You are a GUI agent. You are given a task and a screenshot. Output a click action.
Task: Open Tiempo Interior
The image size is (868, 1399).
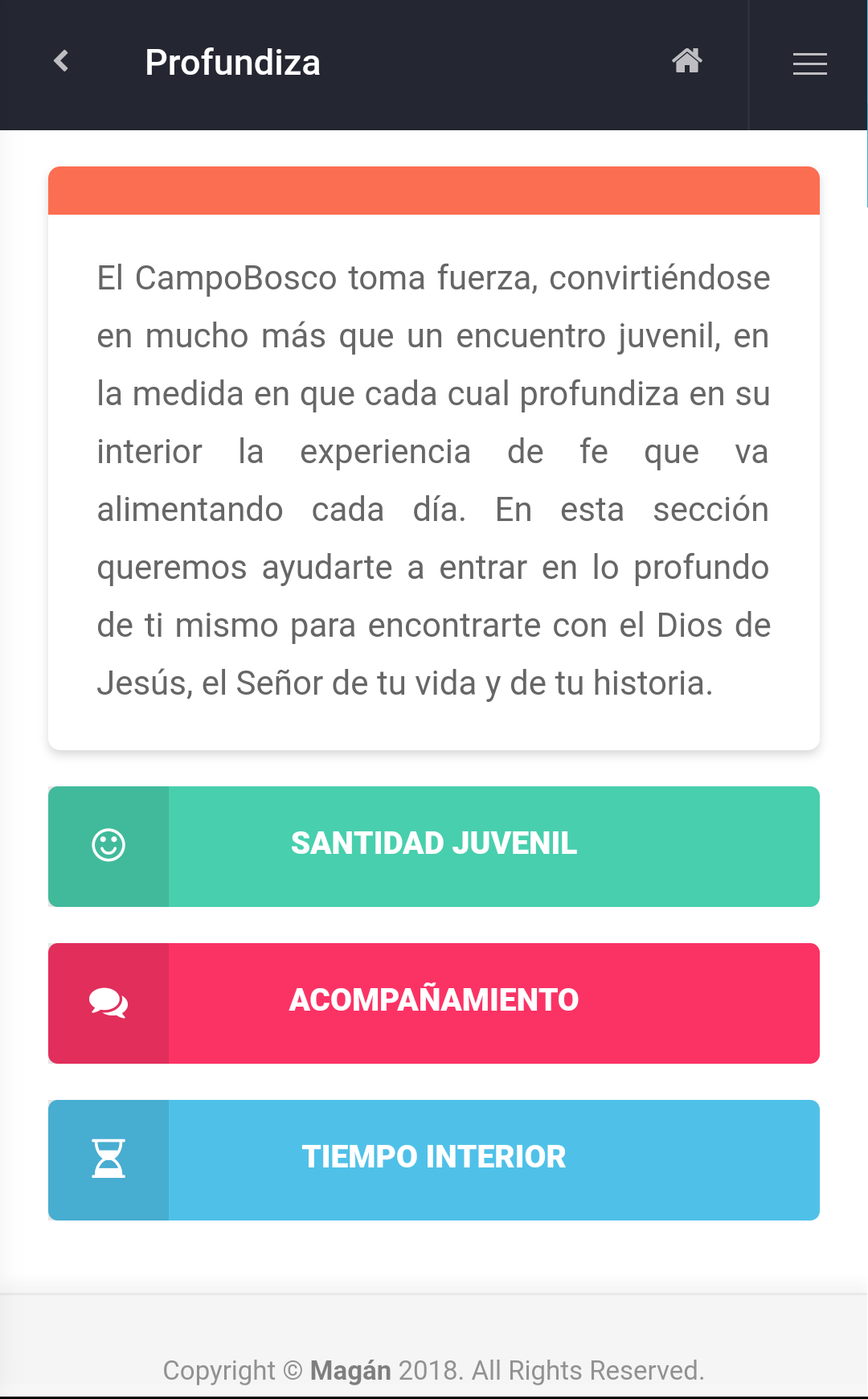[434, 1160]
